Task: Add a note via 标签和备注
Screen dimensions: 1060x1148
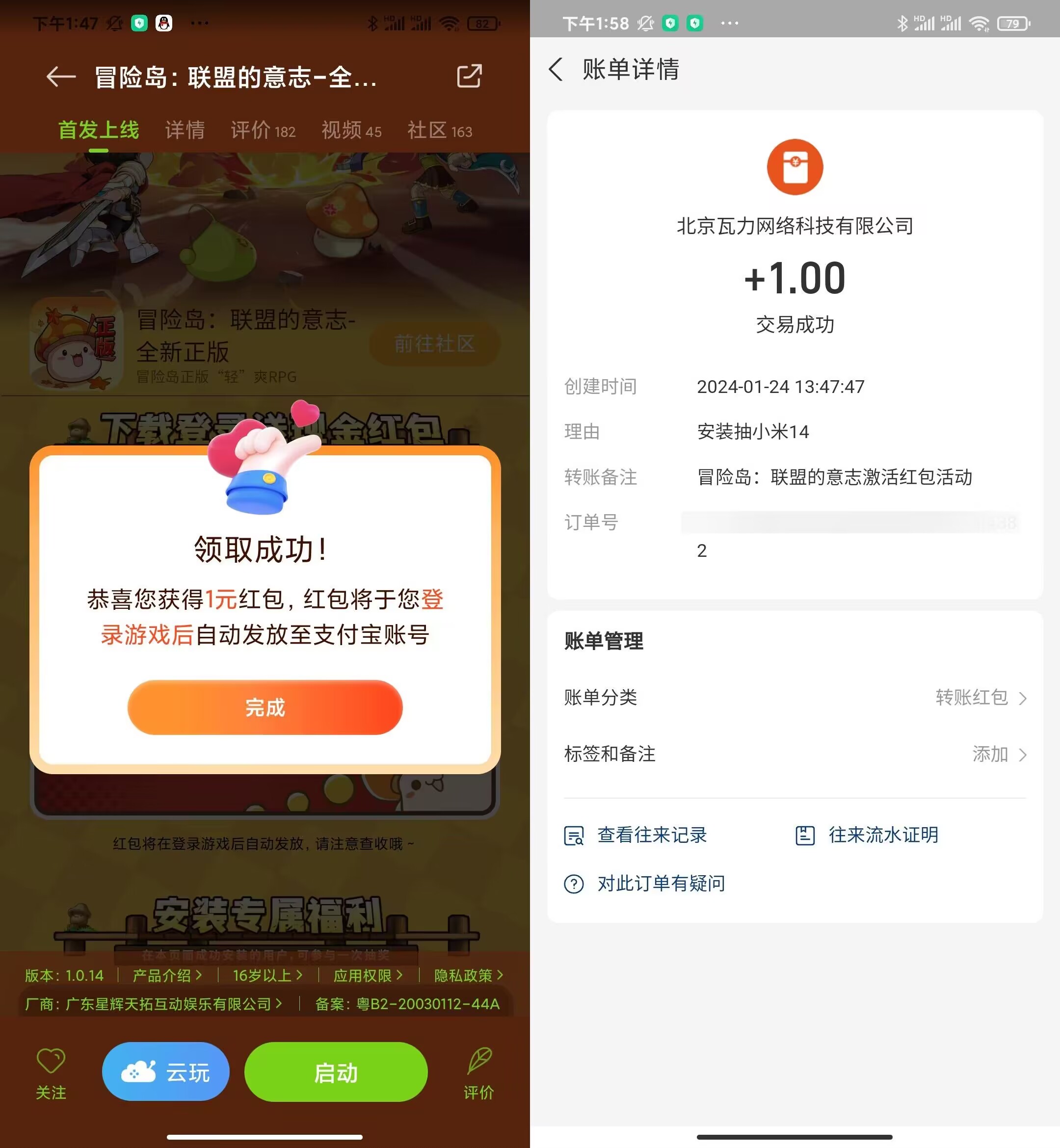Action: click(795, 754)
